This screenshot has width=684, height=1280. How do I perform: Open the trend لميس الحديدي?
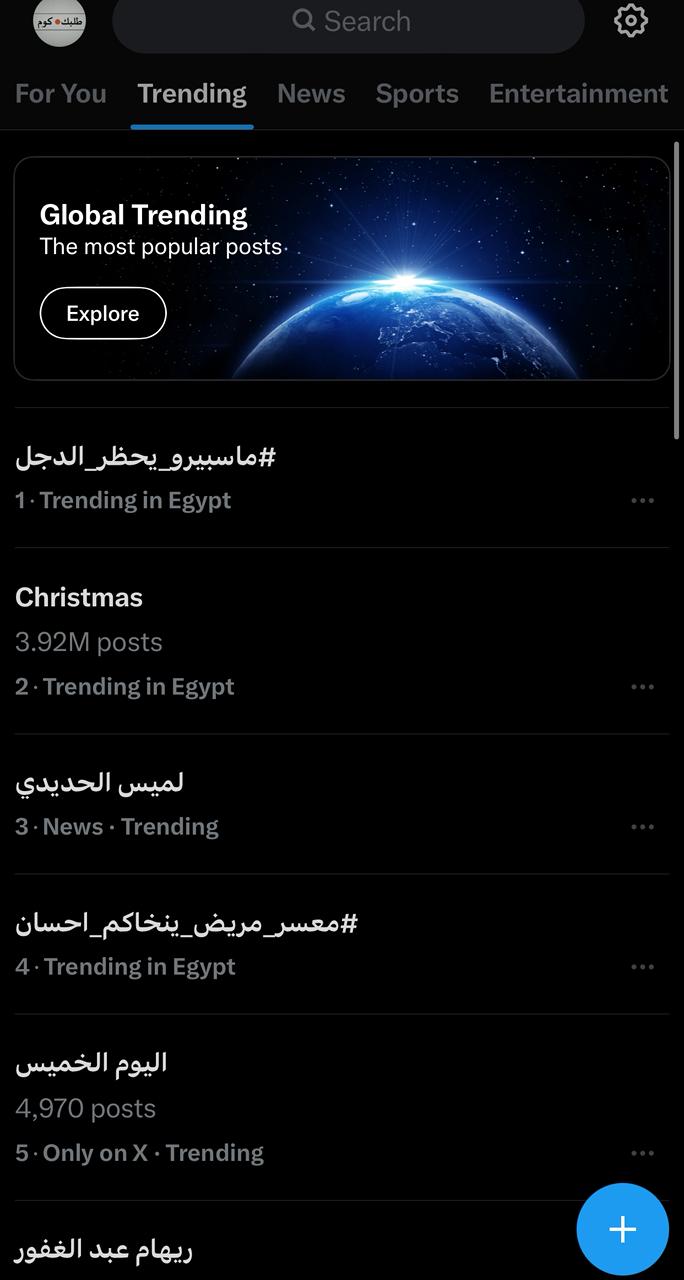[x=99, y=784]
